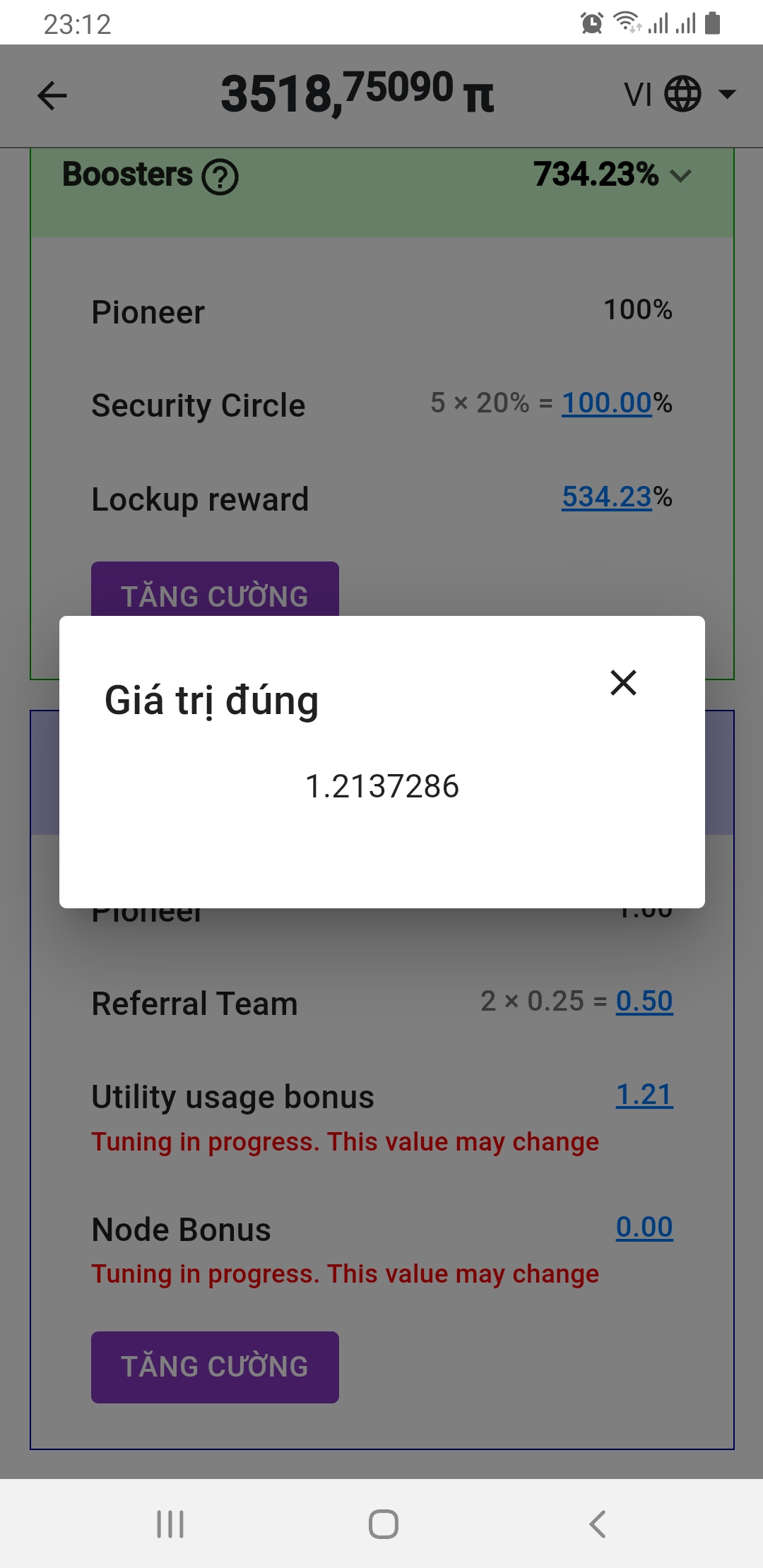Collapse the Boosters 734.23% section
This screenshot has width=763, height=1568.
click(680, 175)
